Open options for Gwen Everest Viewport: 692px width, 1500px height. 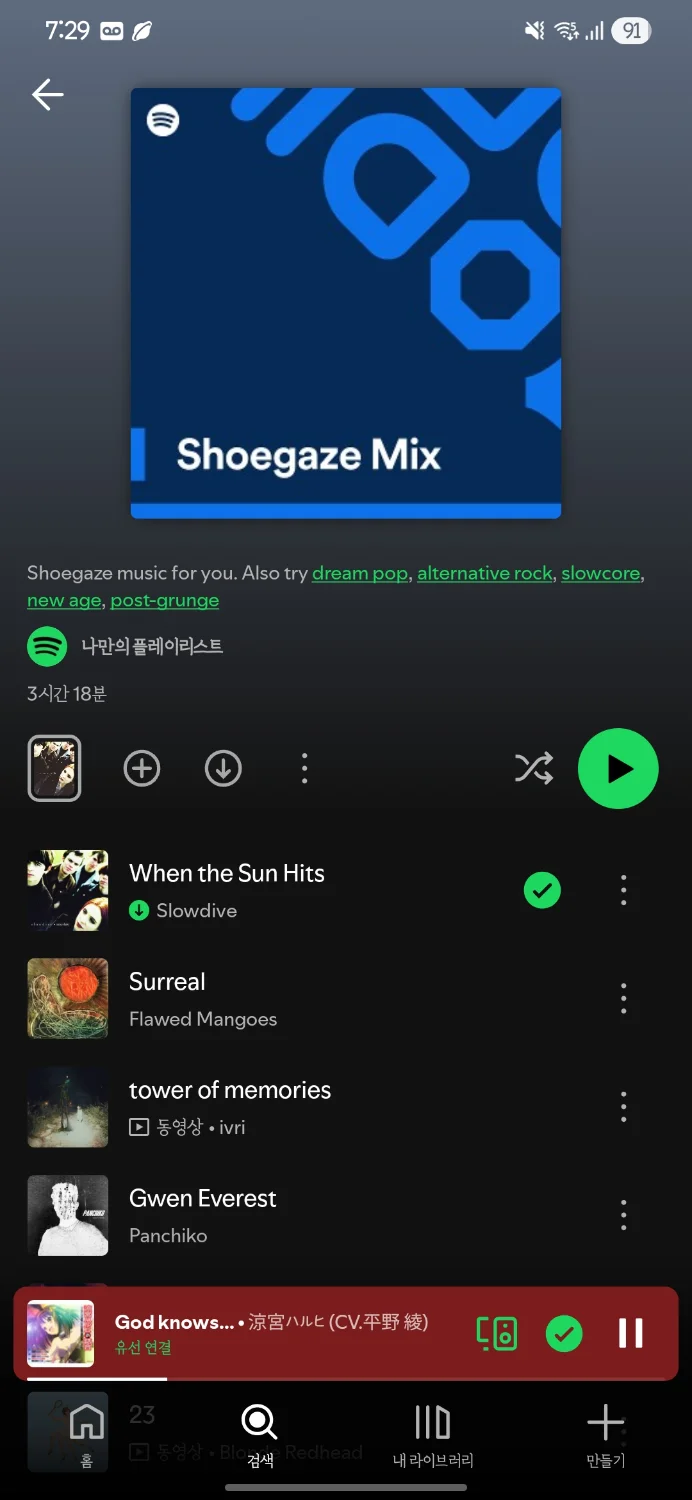pos(623,1214)
